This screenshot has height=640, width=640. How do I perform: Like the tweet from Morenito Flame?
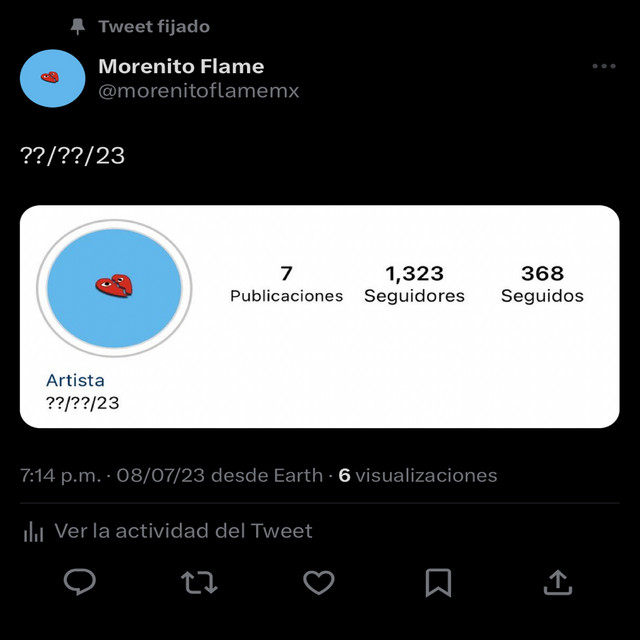coord(318,582)
